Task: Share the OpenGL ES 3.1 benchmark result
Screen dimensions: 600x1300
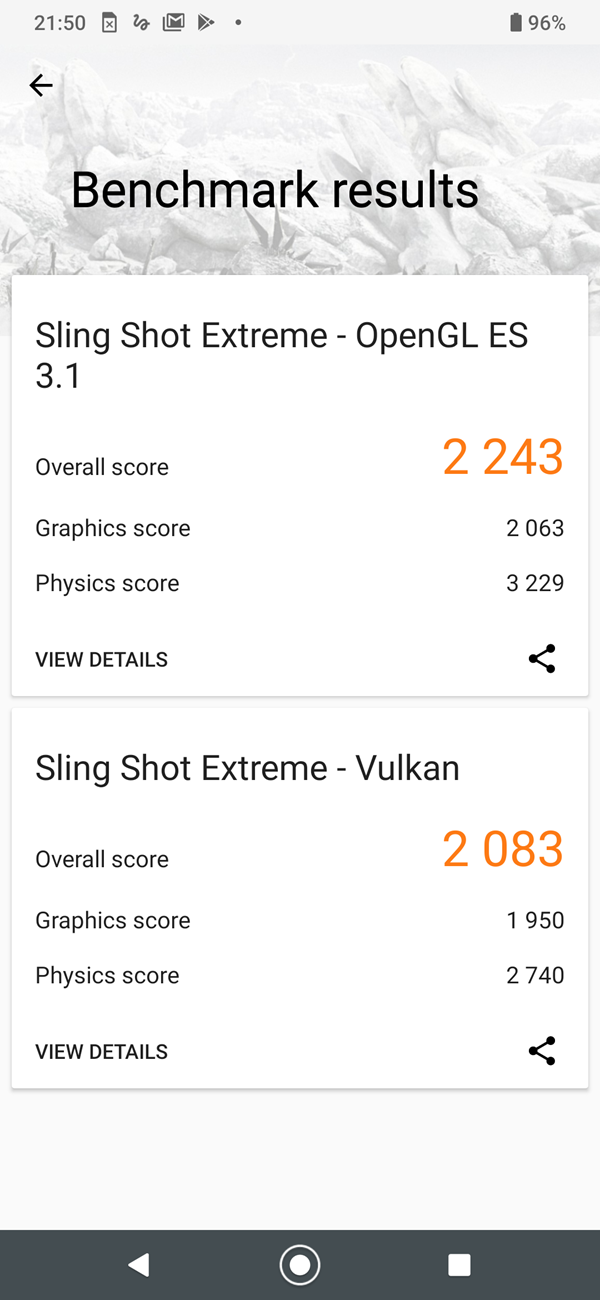Action: (541, 659)
